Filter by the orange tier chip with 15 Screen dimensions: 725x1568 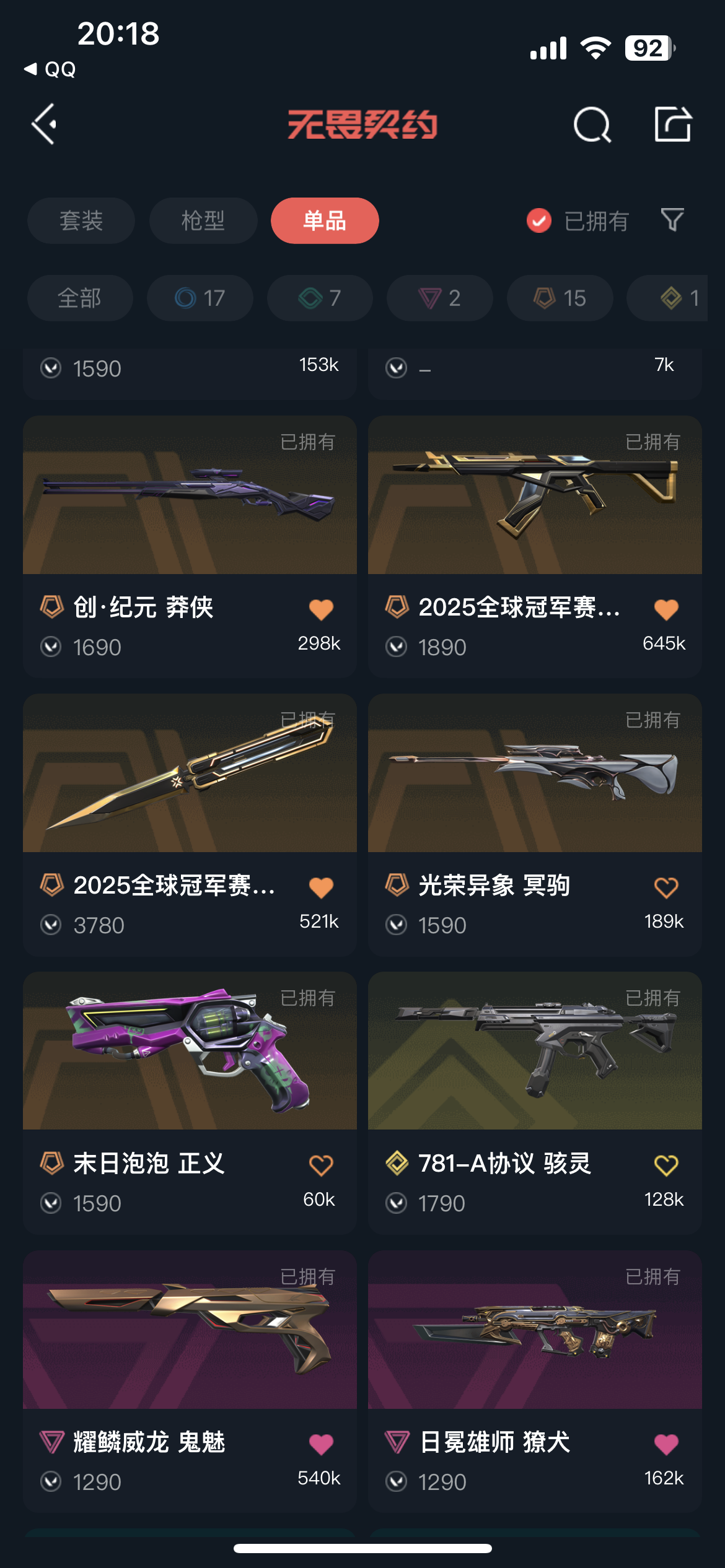pyautogui.click(x=560, y=298)
